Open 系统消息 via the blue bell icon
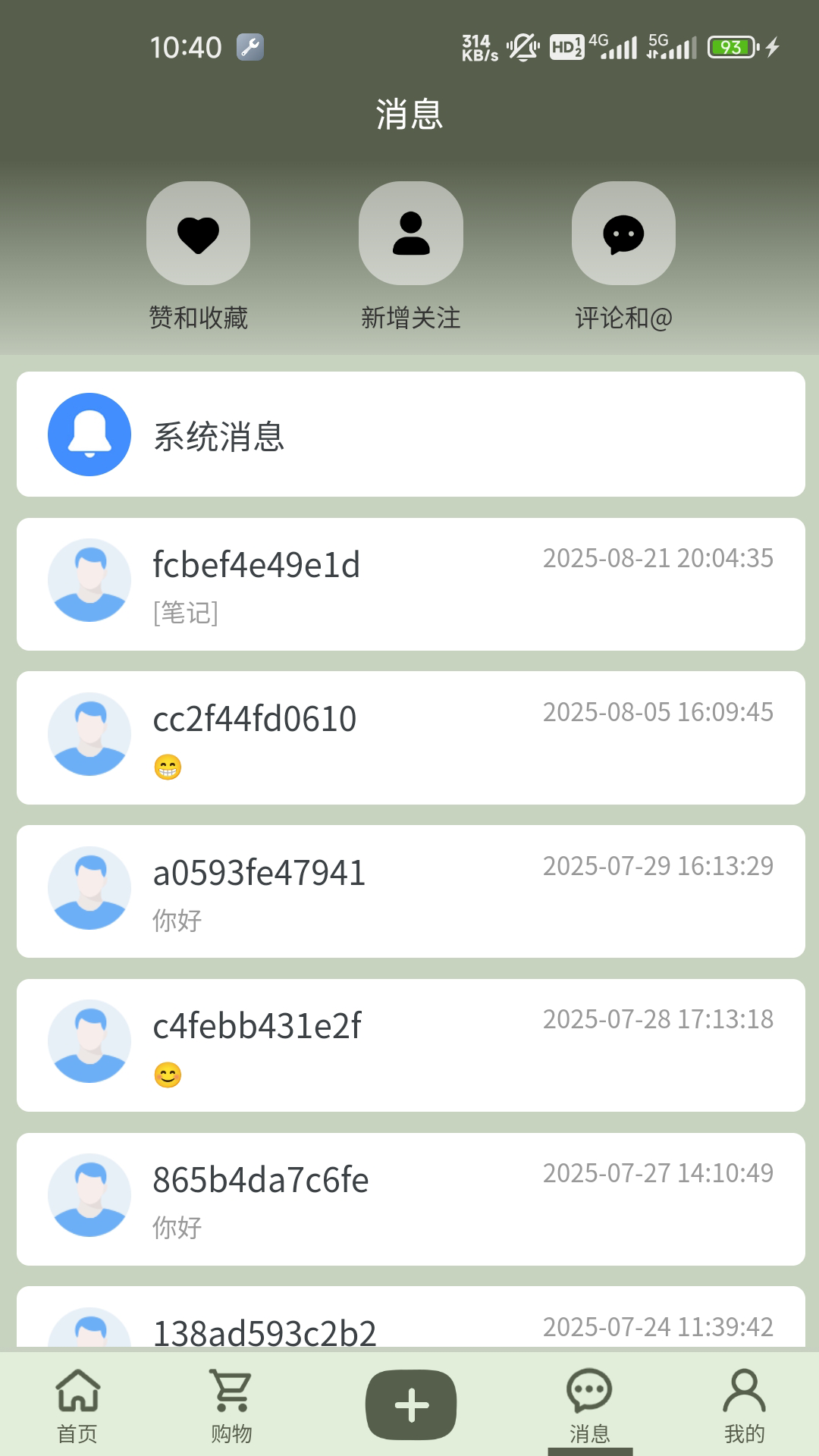Image resolution: width=819 pixels, height=1456 pixels. pyautogui.click(x=89, y=435)
